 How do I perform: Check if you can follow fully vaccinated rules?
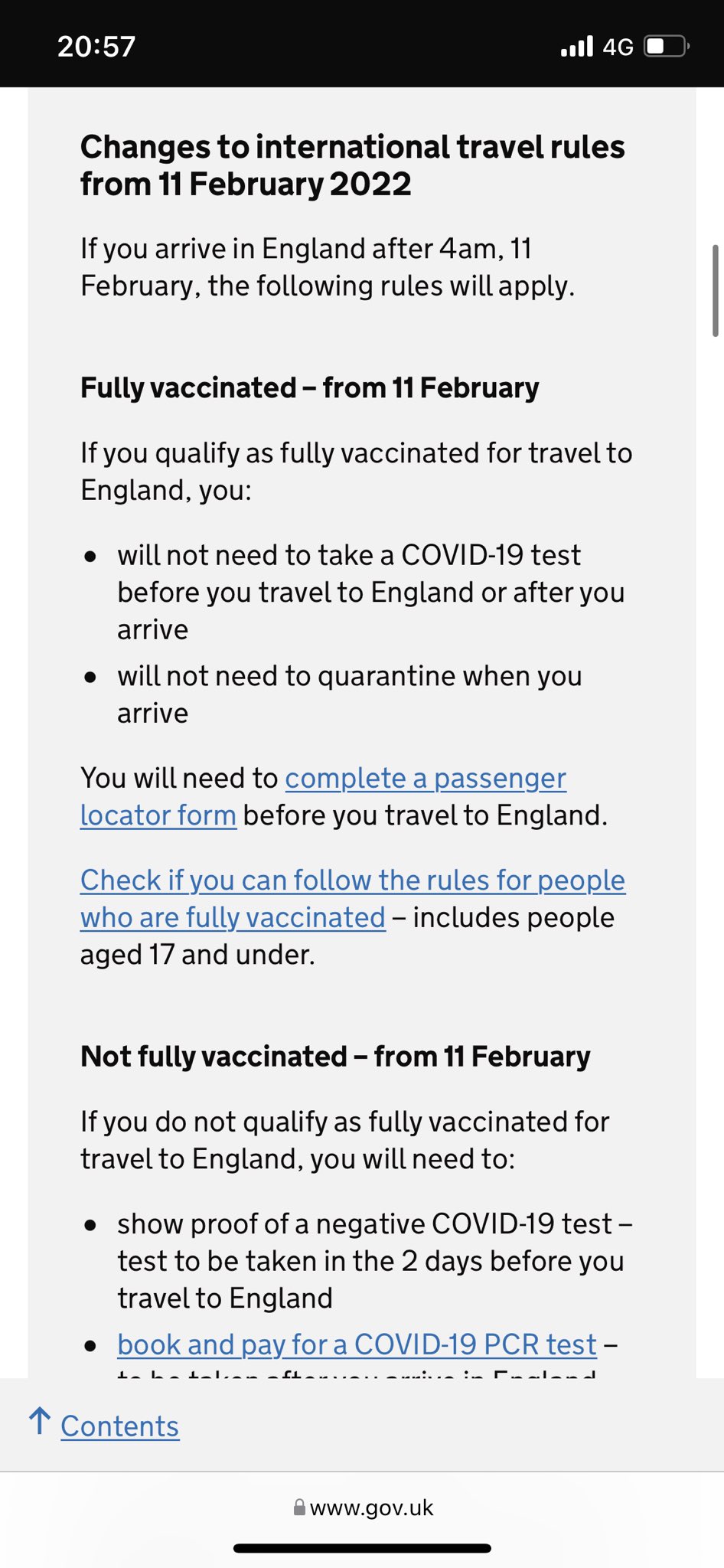352,881
